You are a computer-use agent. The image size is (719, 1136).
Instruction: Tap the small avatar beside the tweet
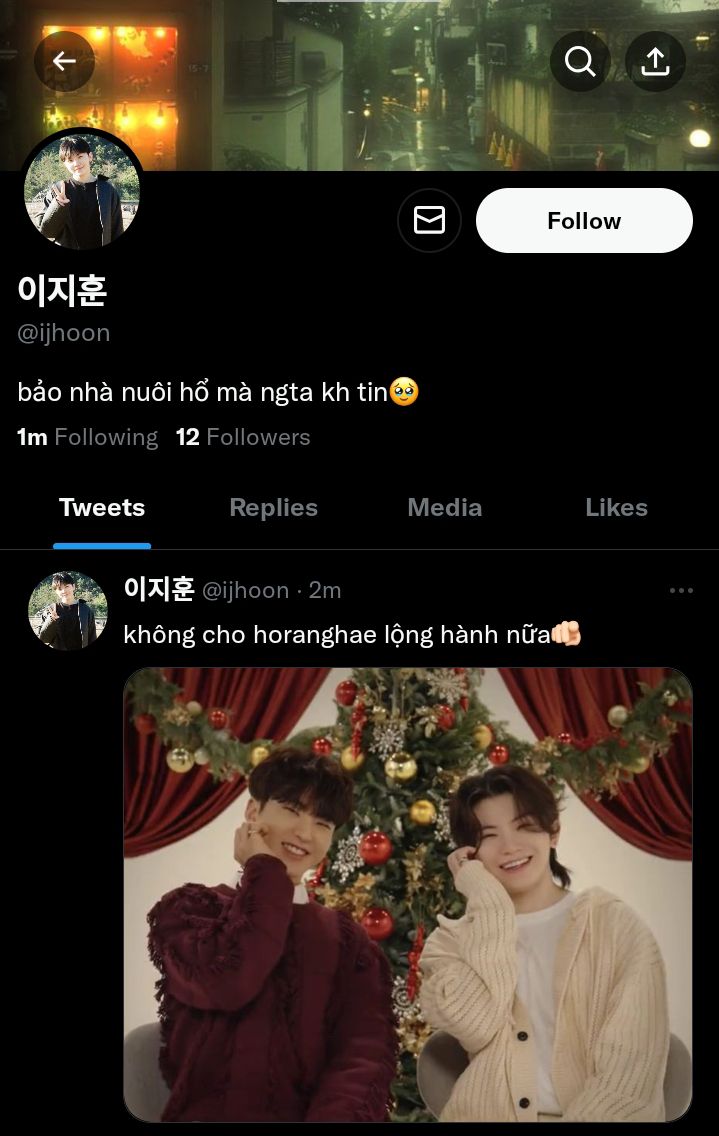pos(68,610)
